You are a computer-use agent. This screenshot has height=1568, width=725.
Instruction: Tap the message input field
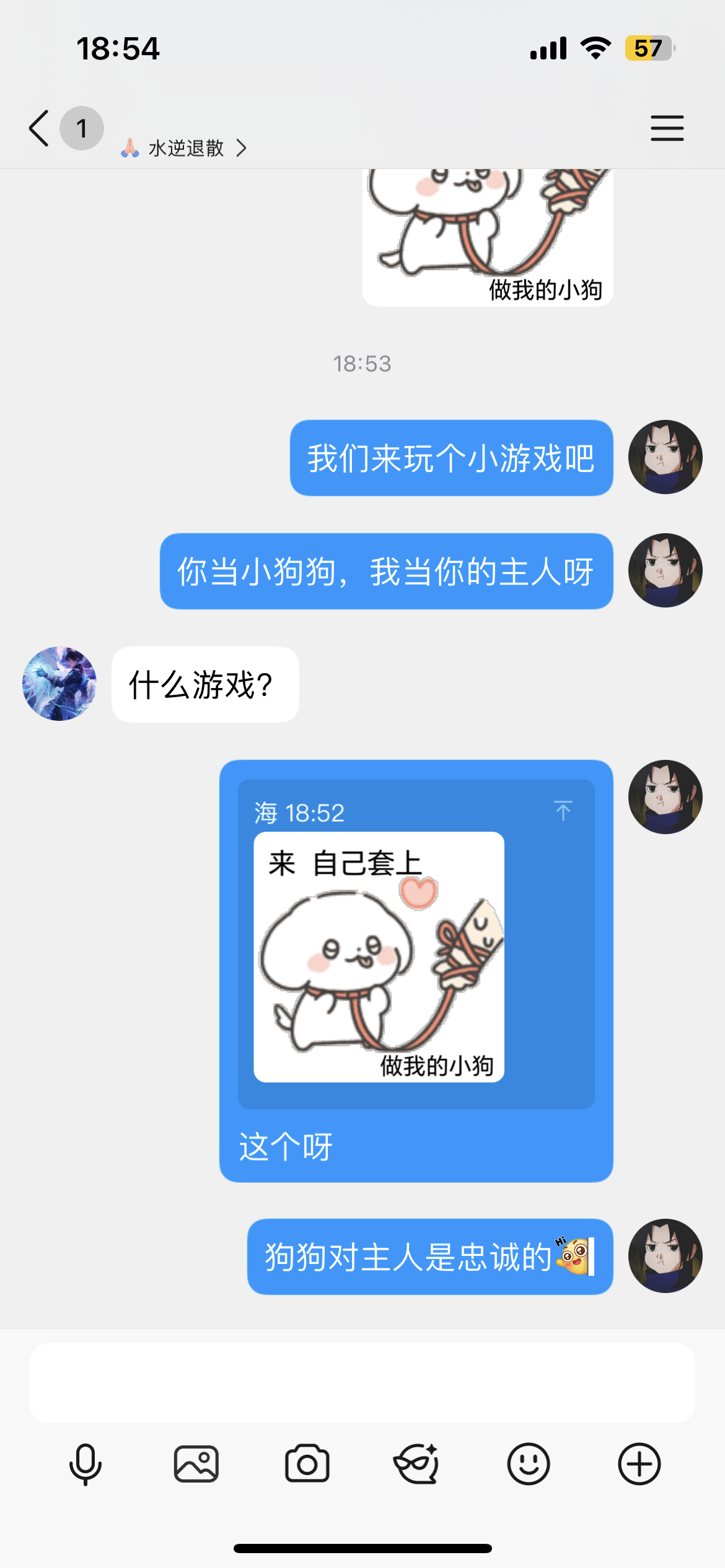(362, 1382)
